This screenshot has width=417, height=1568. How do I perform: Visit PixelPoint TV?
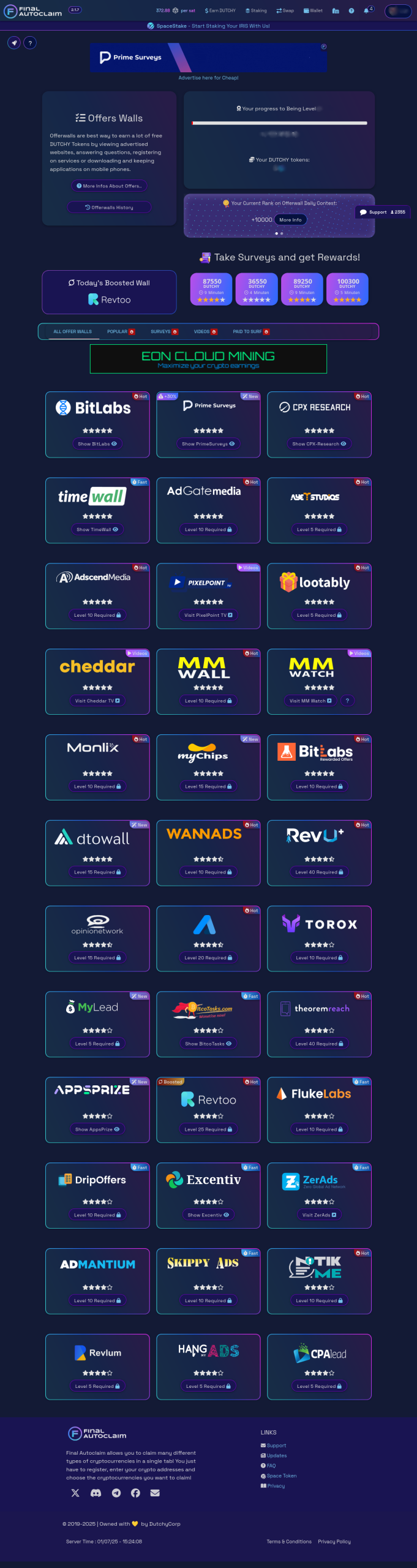coord(208,616)
